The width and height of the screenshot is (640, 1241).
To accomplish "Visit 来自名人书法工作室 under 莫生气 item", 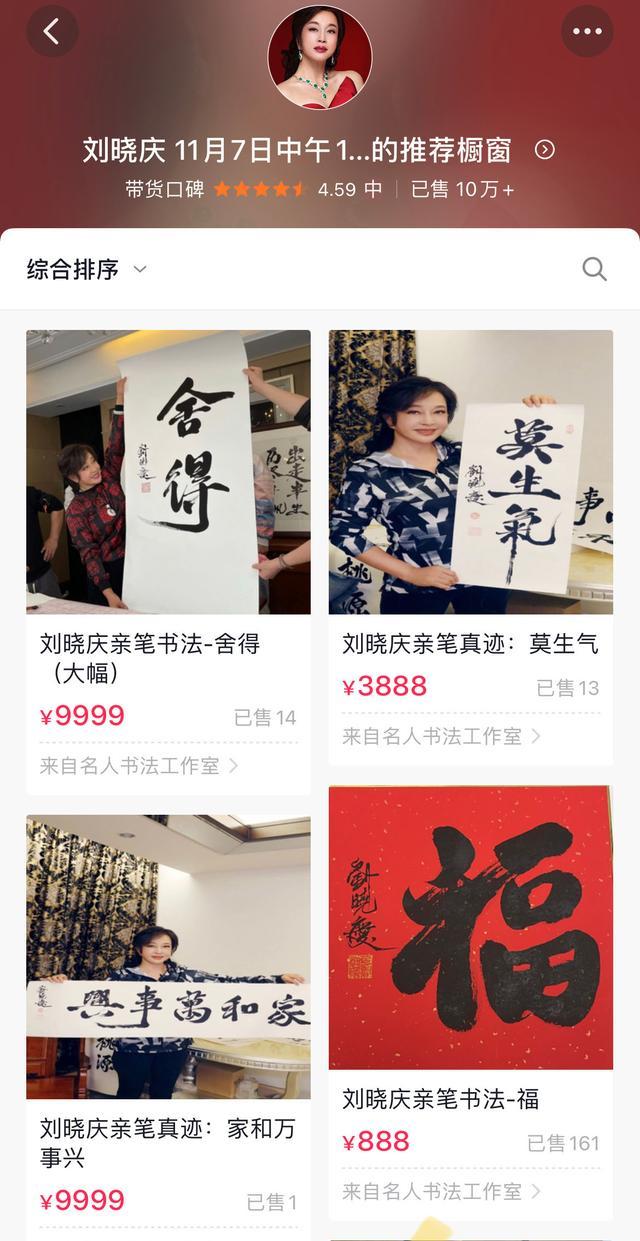I will point(441,737).
